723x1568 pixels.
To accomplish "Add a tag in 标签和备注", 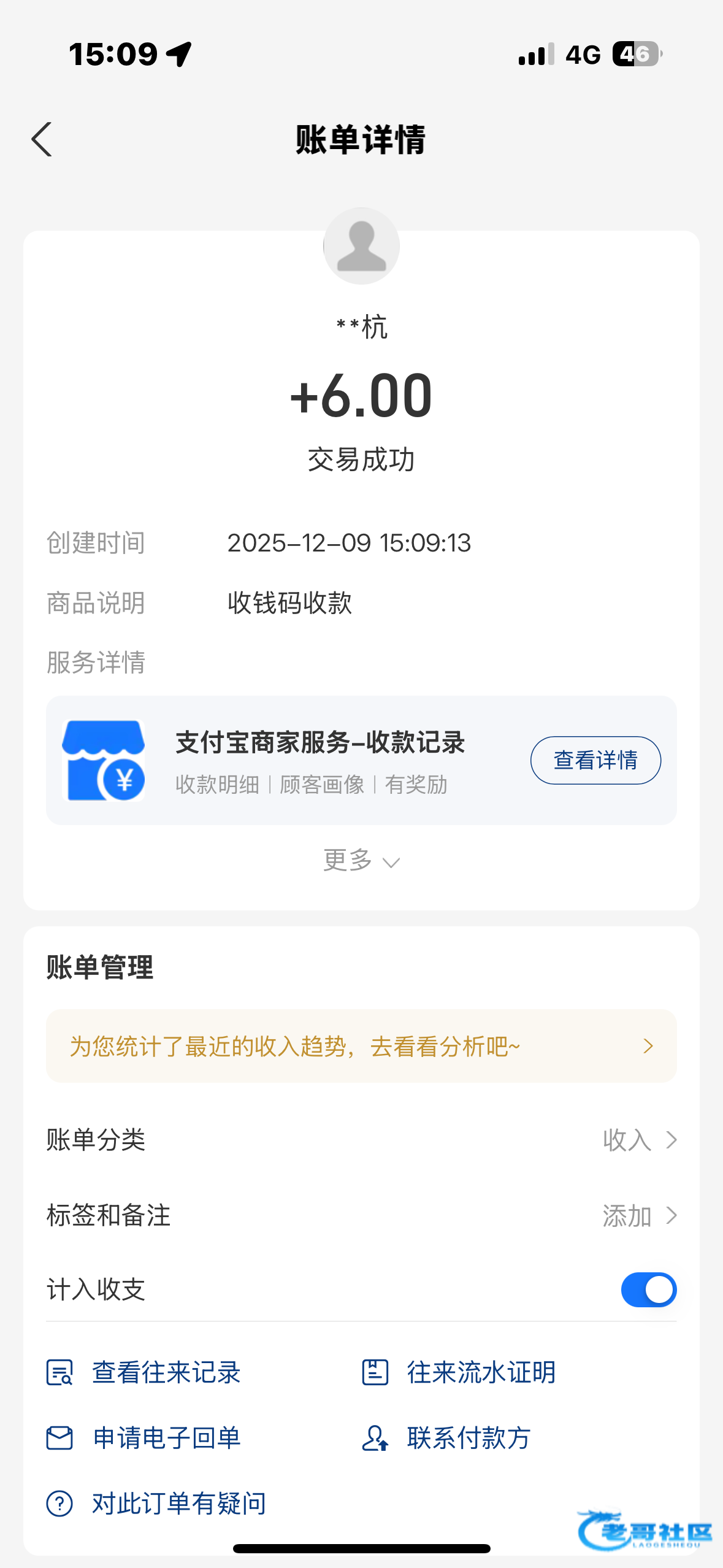I will 638,1215.
